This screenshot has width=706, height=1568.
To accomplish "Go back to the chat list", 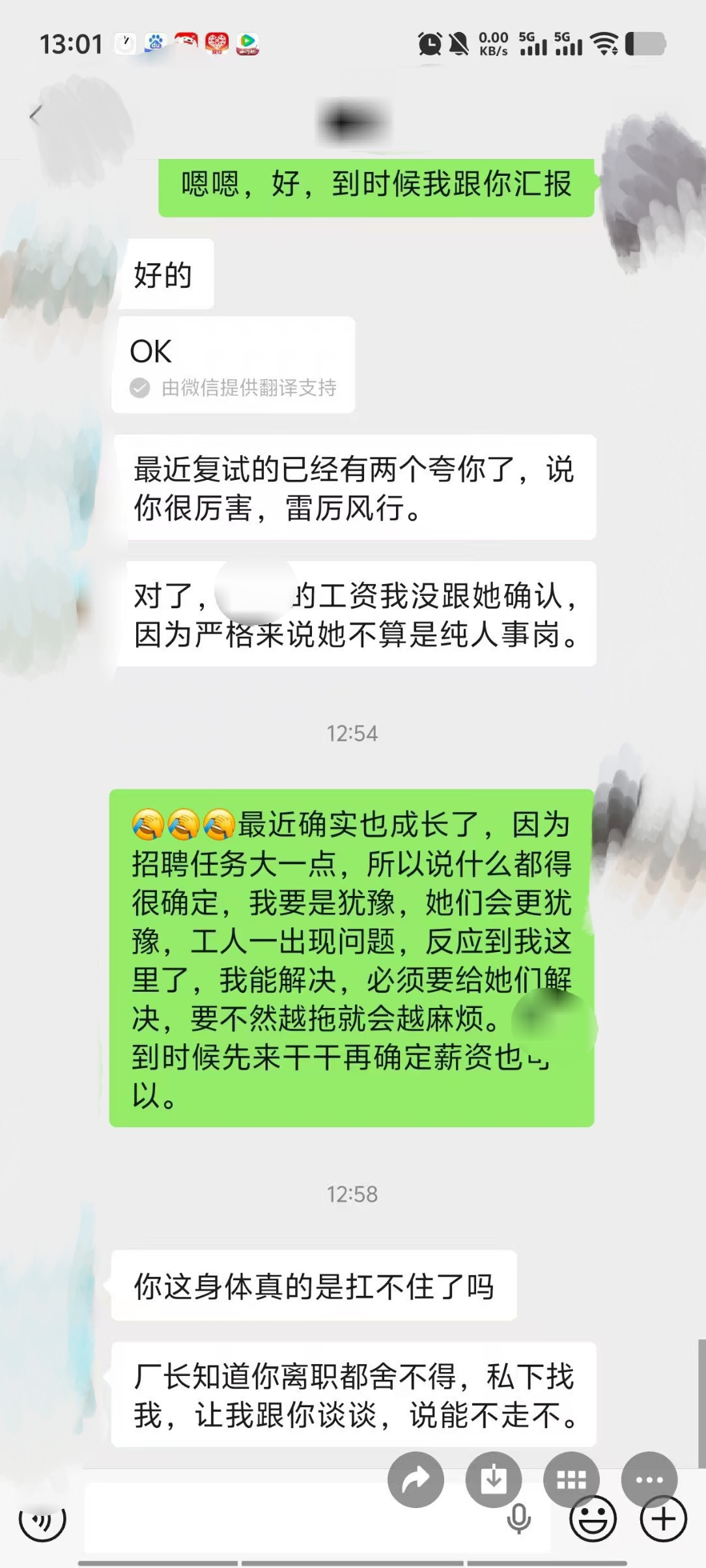I will click(x=35, y=116).
